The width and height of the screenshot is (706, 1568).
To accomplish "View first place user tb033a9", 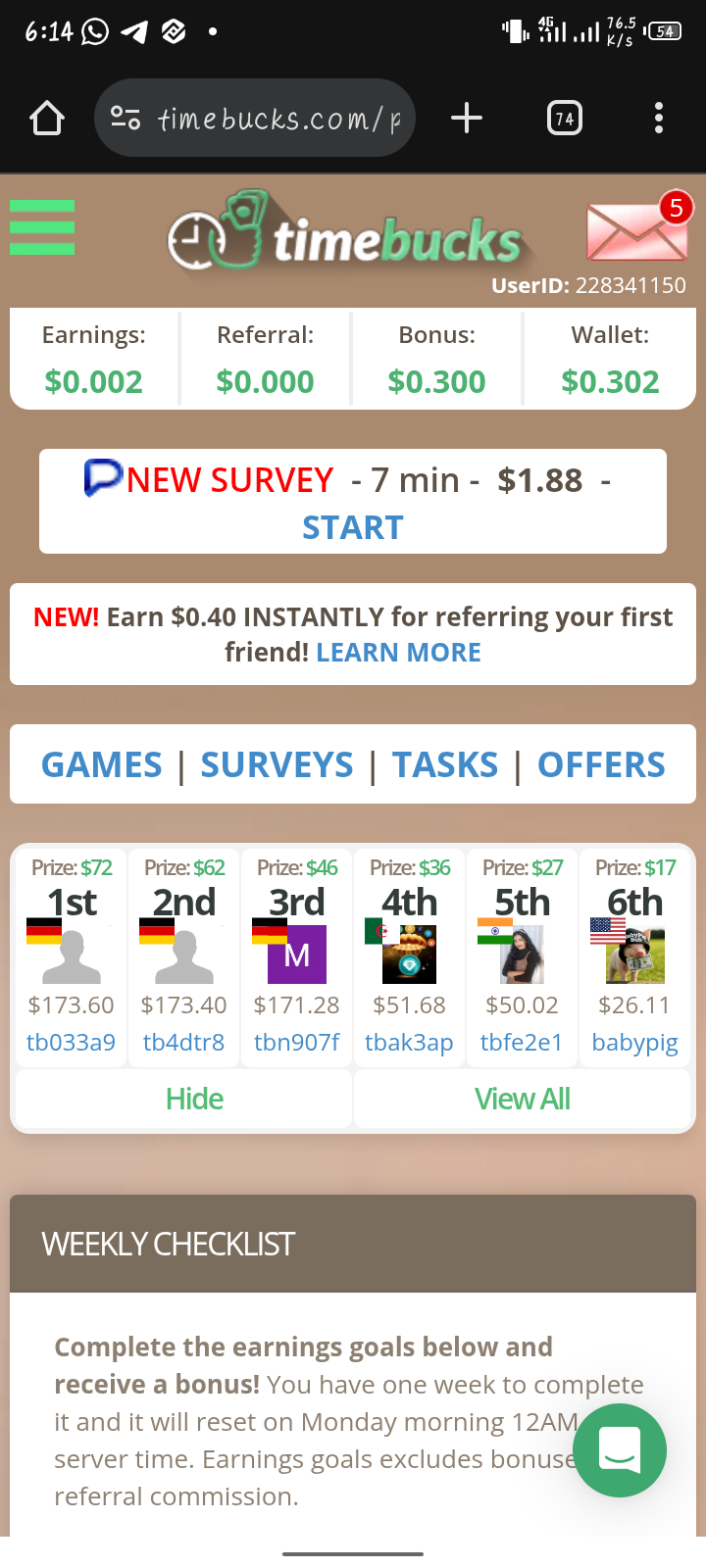I will (71, 1042).
